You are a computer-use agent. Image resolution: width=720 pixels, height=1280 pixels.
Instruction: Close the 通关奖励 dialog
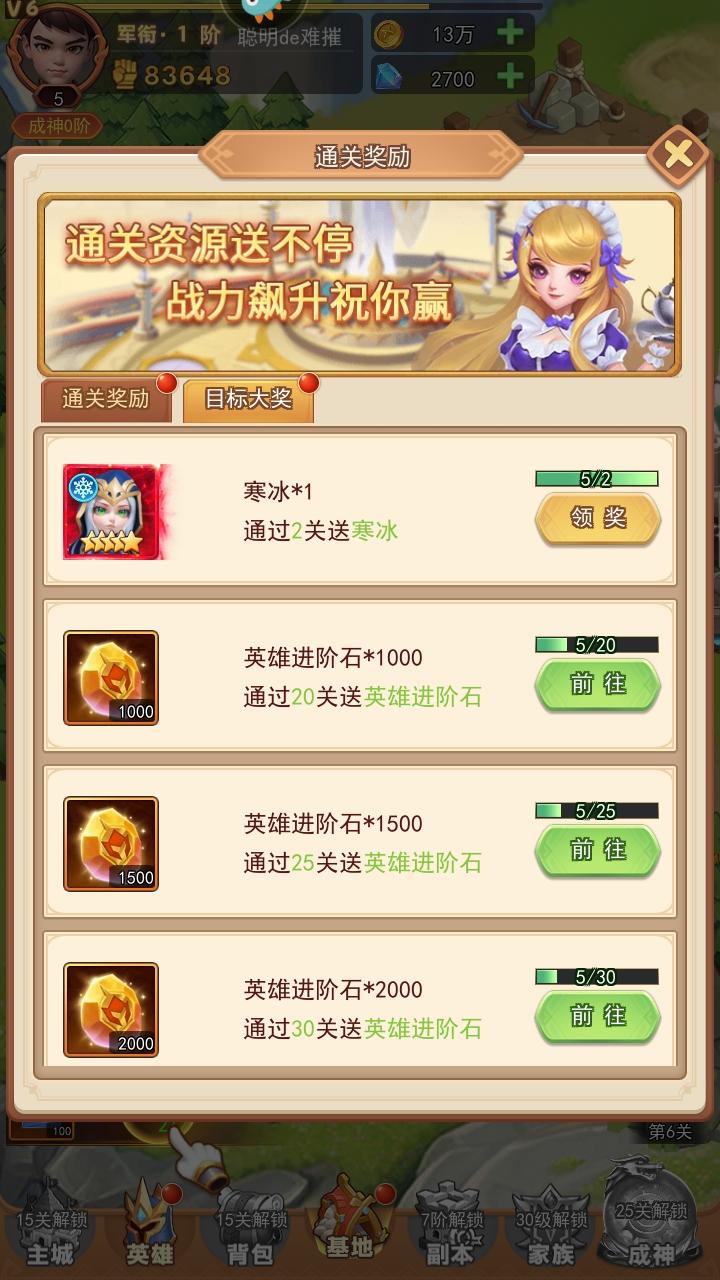click(678, 154)
